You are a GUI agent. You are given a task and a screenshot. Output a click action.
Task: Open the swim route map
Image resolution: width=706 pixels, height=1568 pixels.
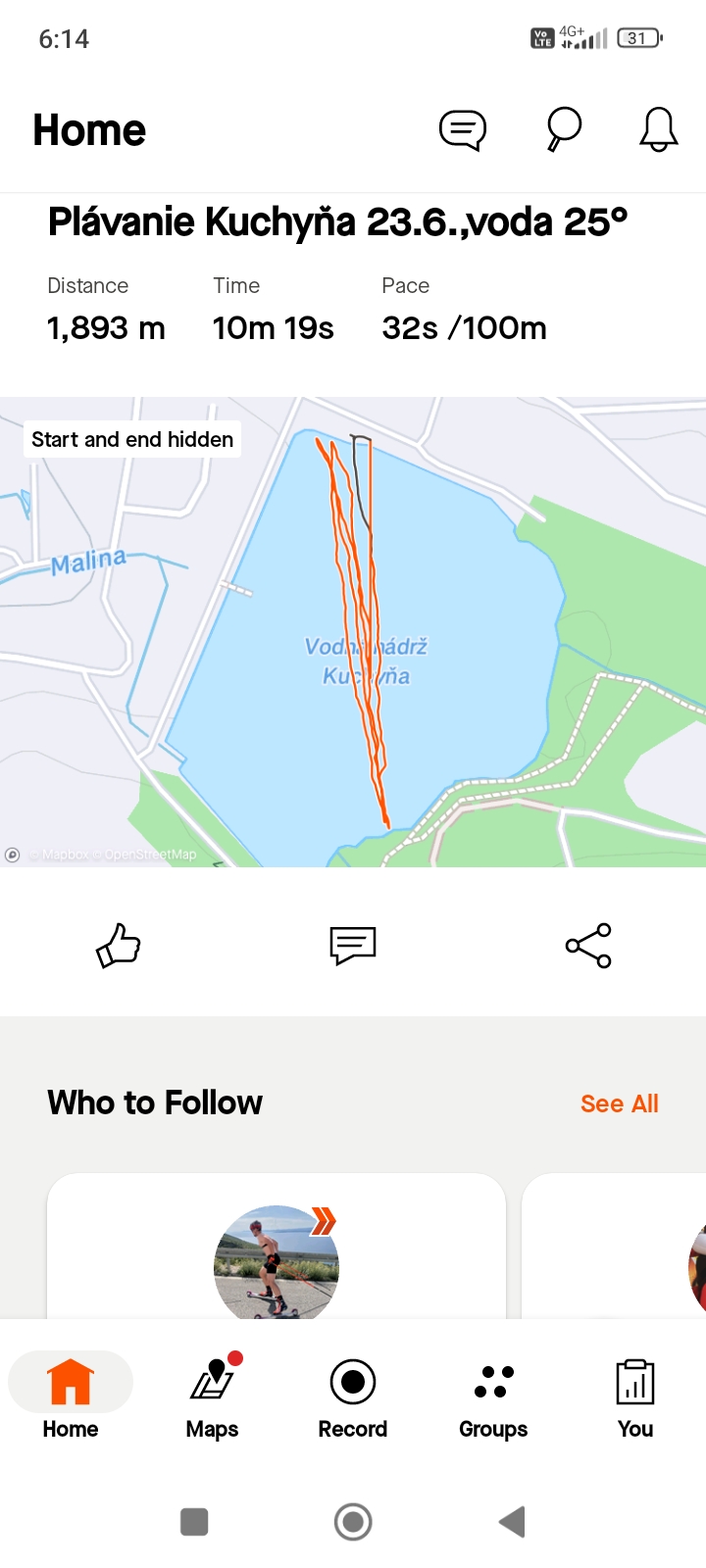click(x=353, y=631)
